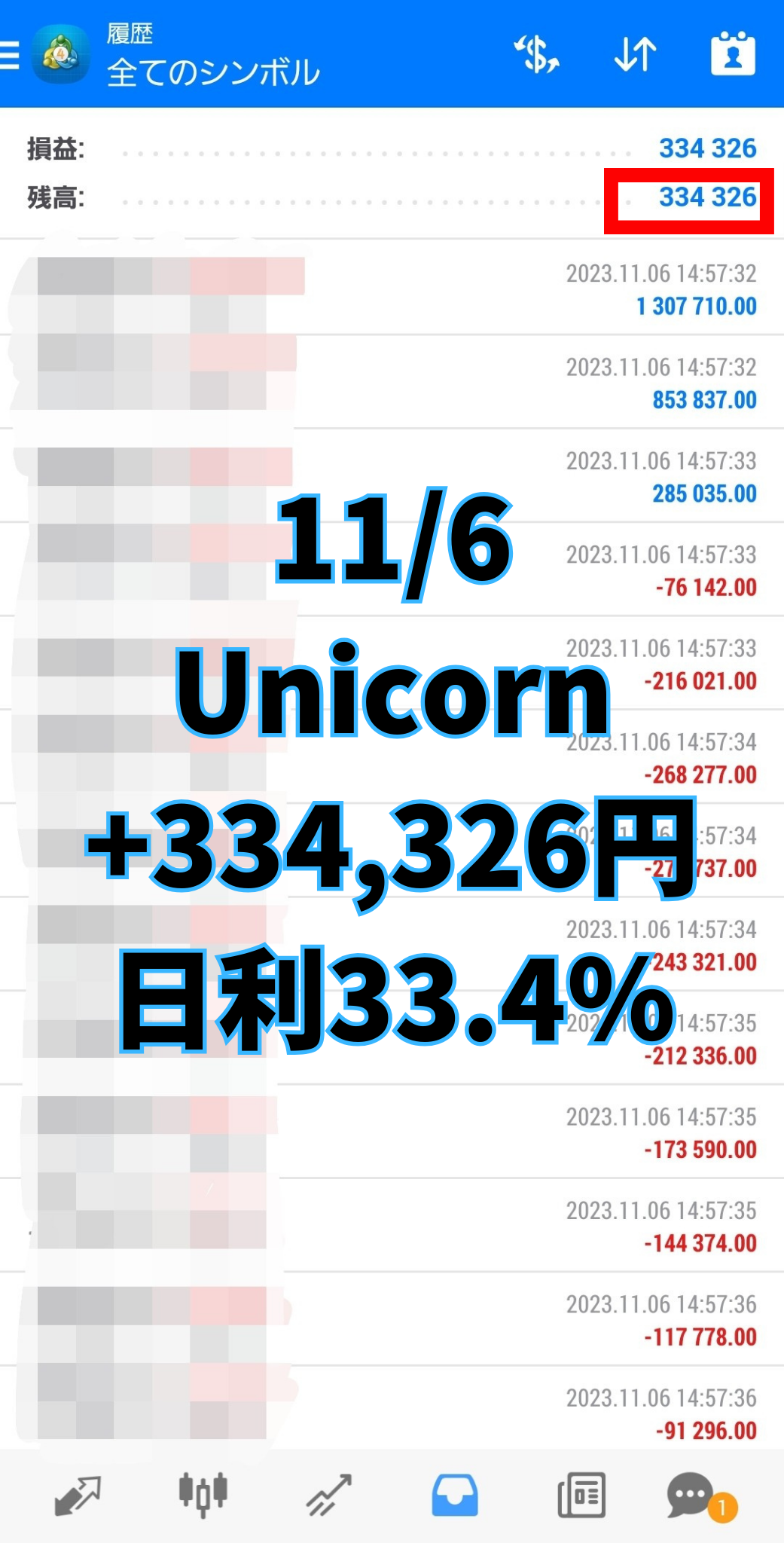Open the News tab
The image size is (784, 1543).
pos(581,1495)
